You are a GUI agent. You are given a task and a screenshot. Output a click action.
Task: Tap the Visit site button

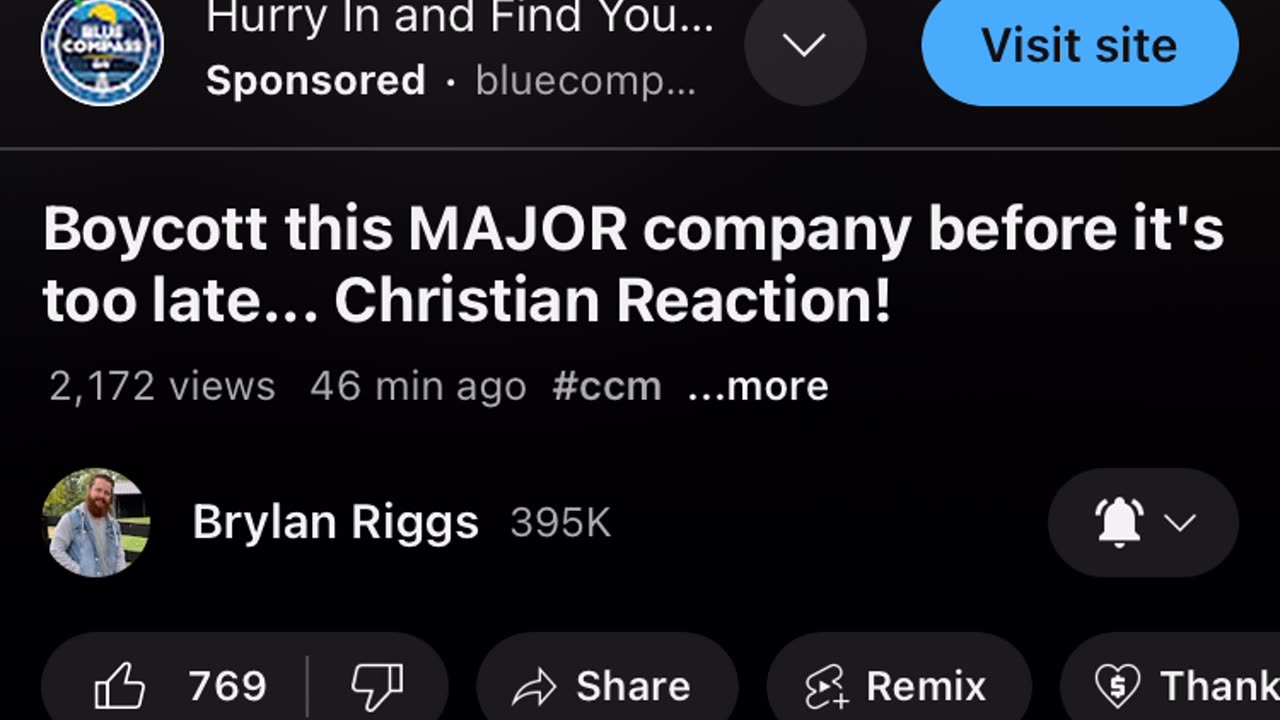1079,46
